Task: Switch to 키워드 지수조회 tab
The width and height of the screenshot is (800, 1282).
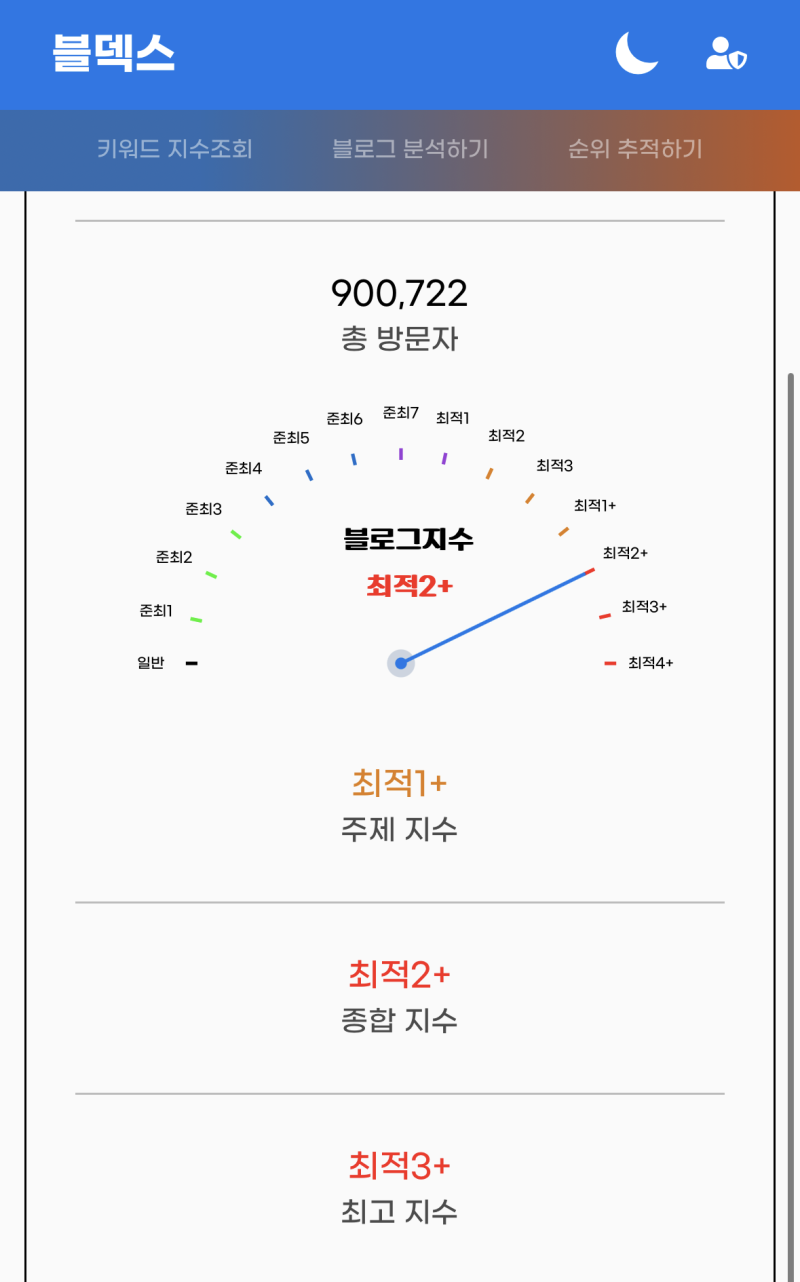Action: [174, 149]
